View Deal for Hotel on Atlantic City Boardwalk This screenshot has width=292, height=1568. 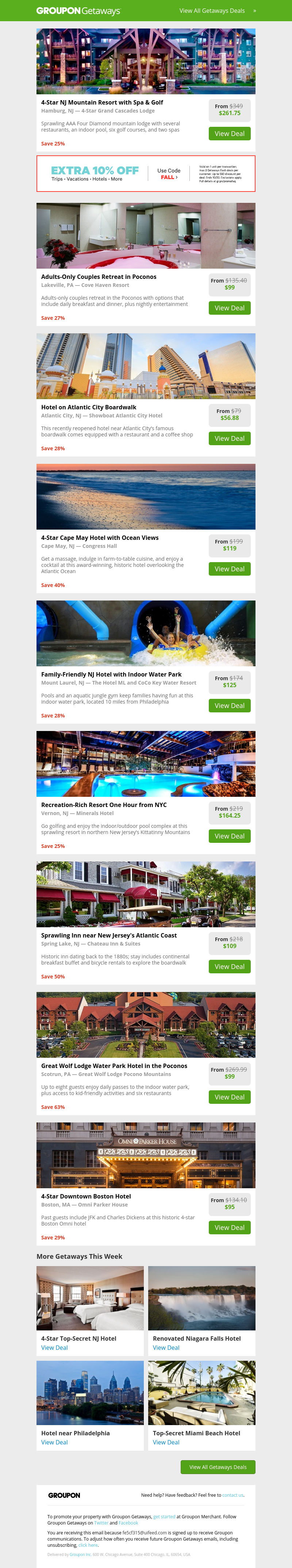point(229,438)
